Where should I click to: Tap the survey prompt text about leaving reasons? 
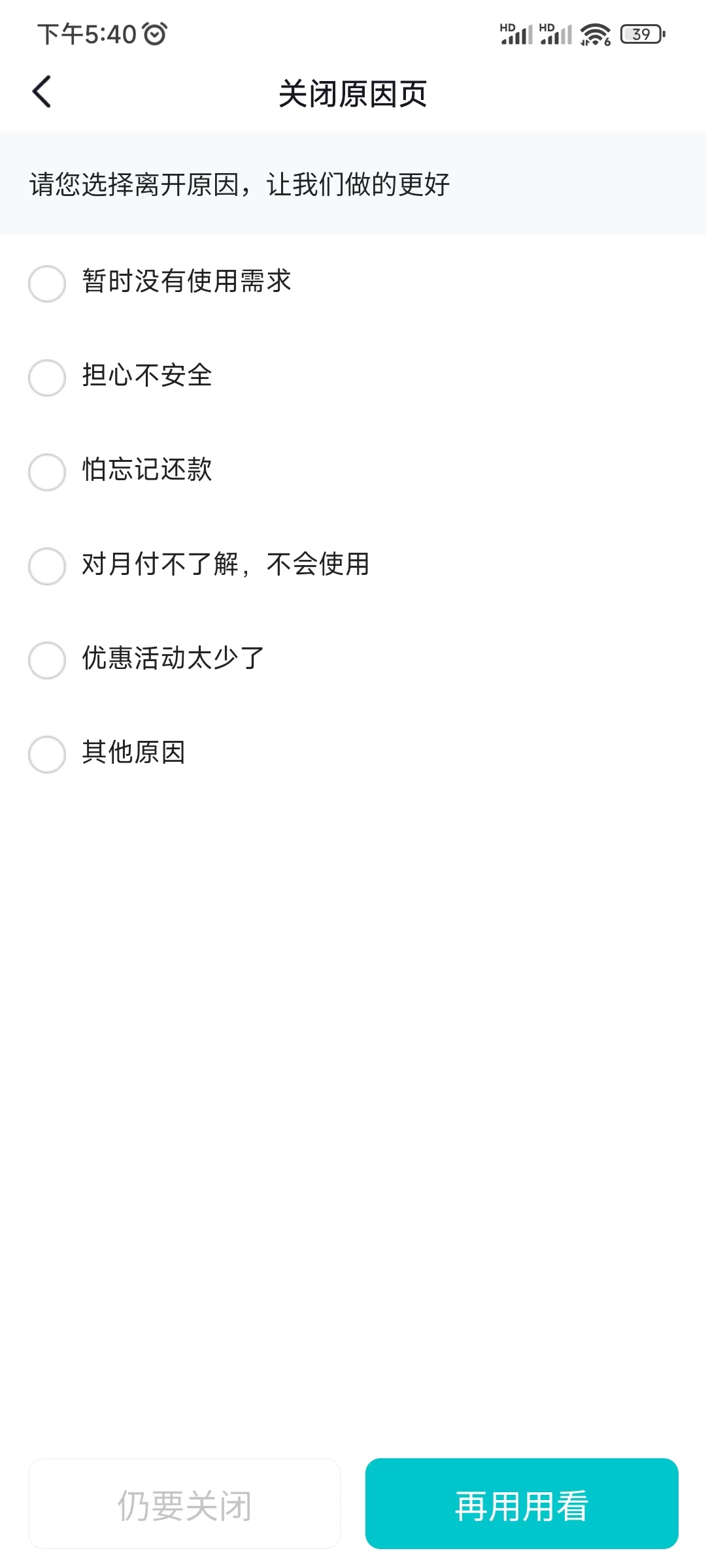pos(239,184)
